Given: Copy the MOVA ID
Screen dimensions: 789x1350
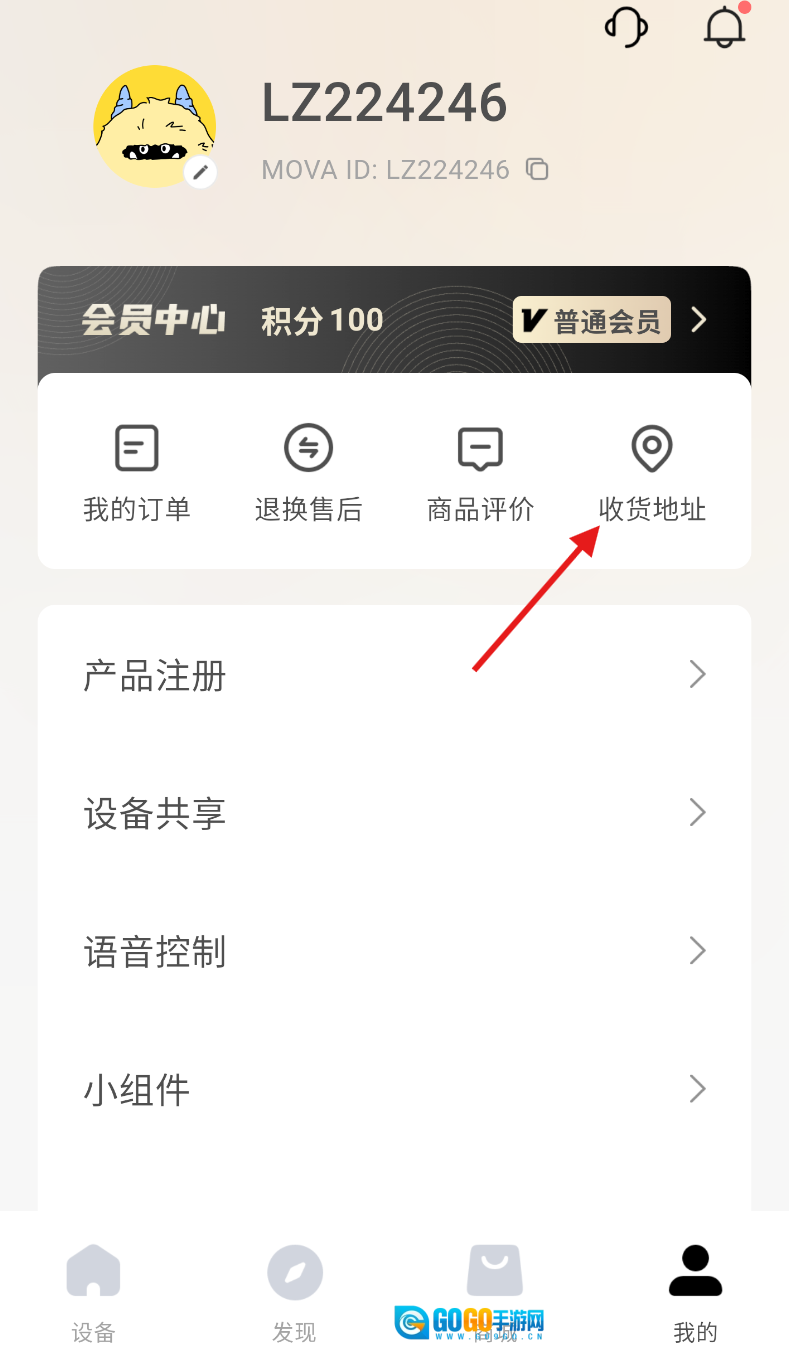Looking at the screenshot, I should point(537,170).
